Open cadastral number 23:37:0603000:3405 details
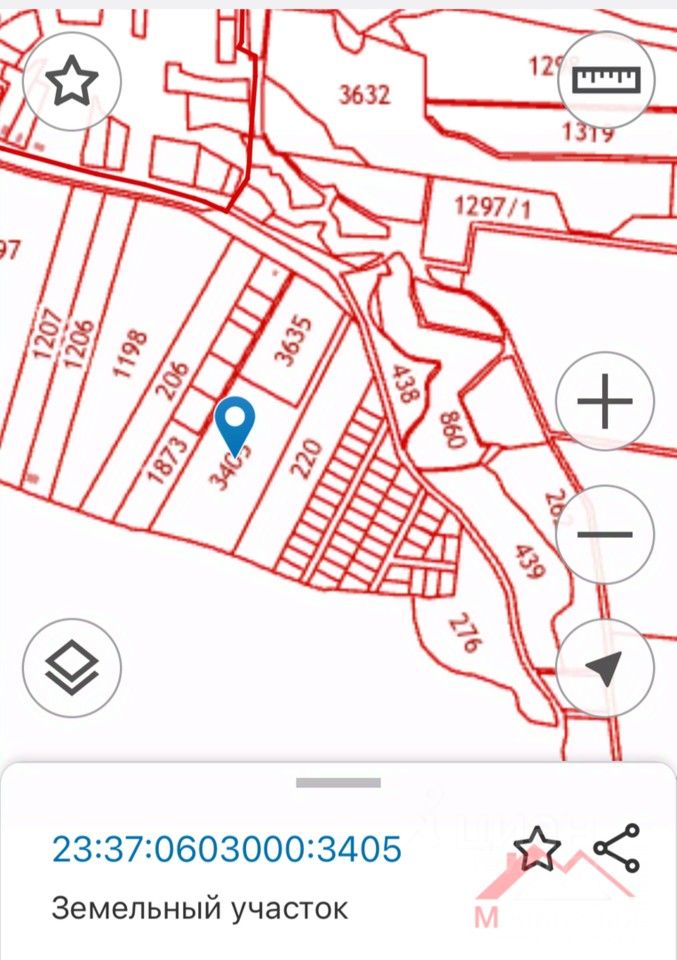Screen dimensions: 677x960 [227, 849]
